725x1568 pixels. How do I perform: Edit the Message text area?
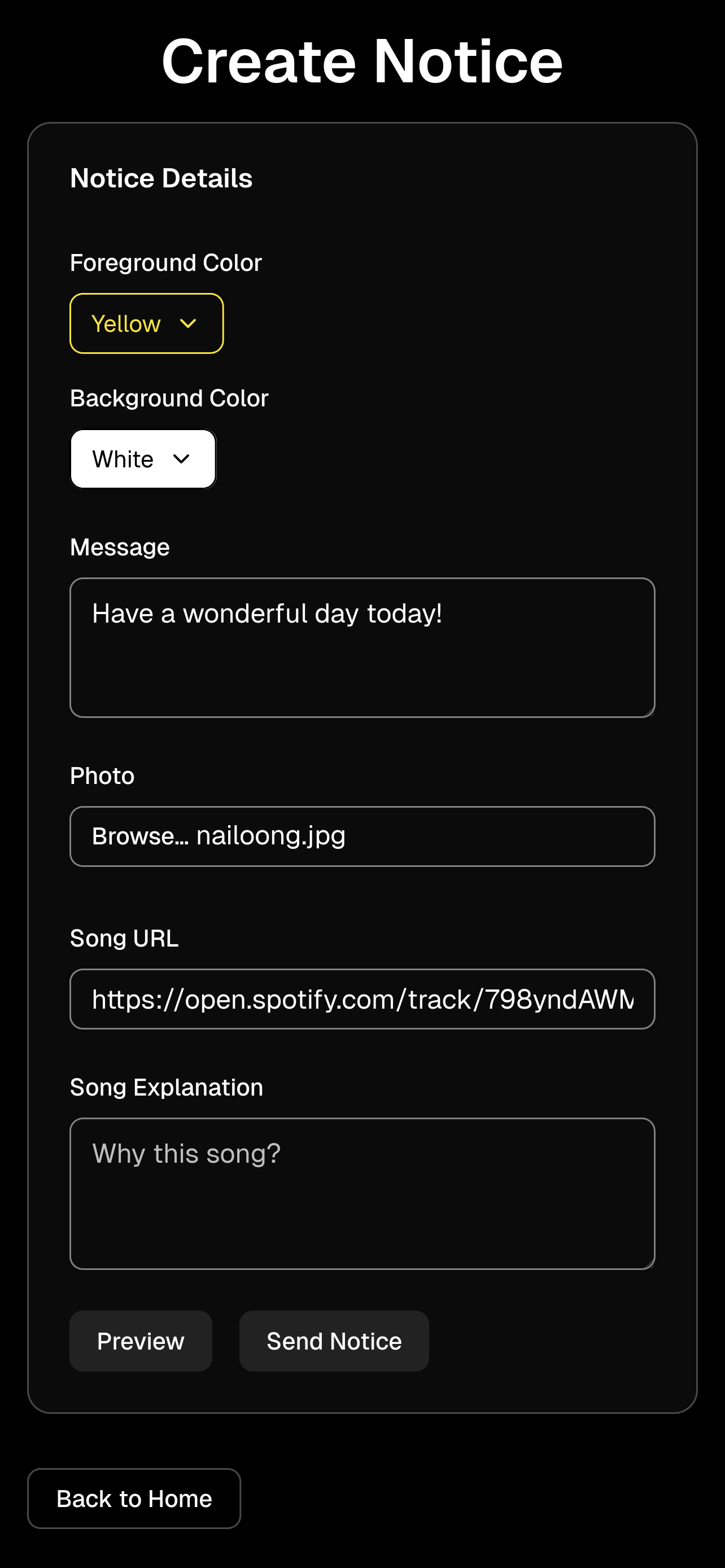(362, 647)
